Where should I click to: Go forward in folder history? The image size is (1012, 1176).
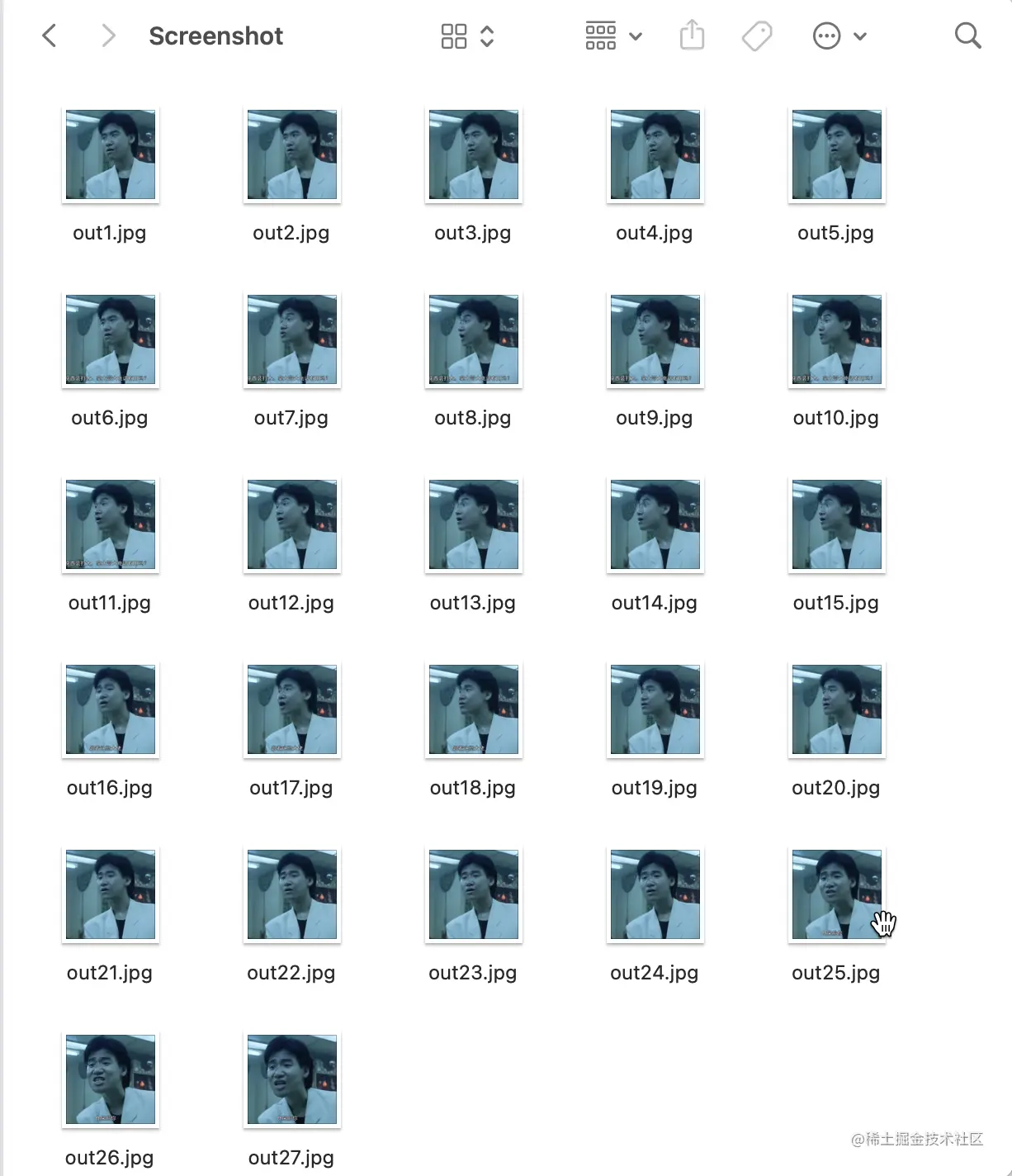[x=107, y=36]
